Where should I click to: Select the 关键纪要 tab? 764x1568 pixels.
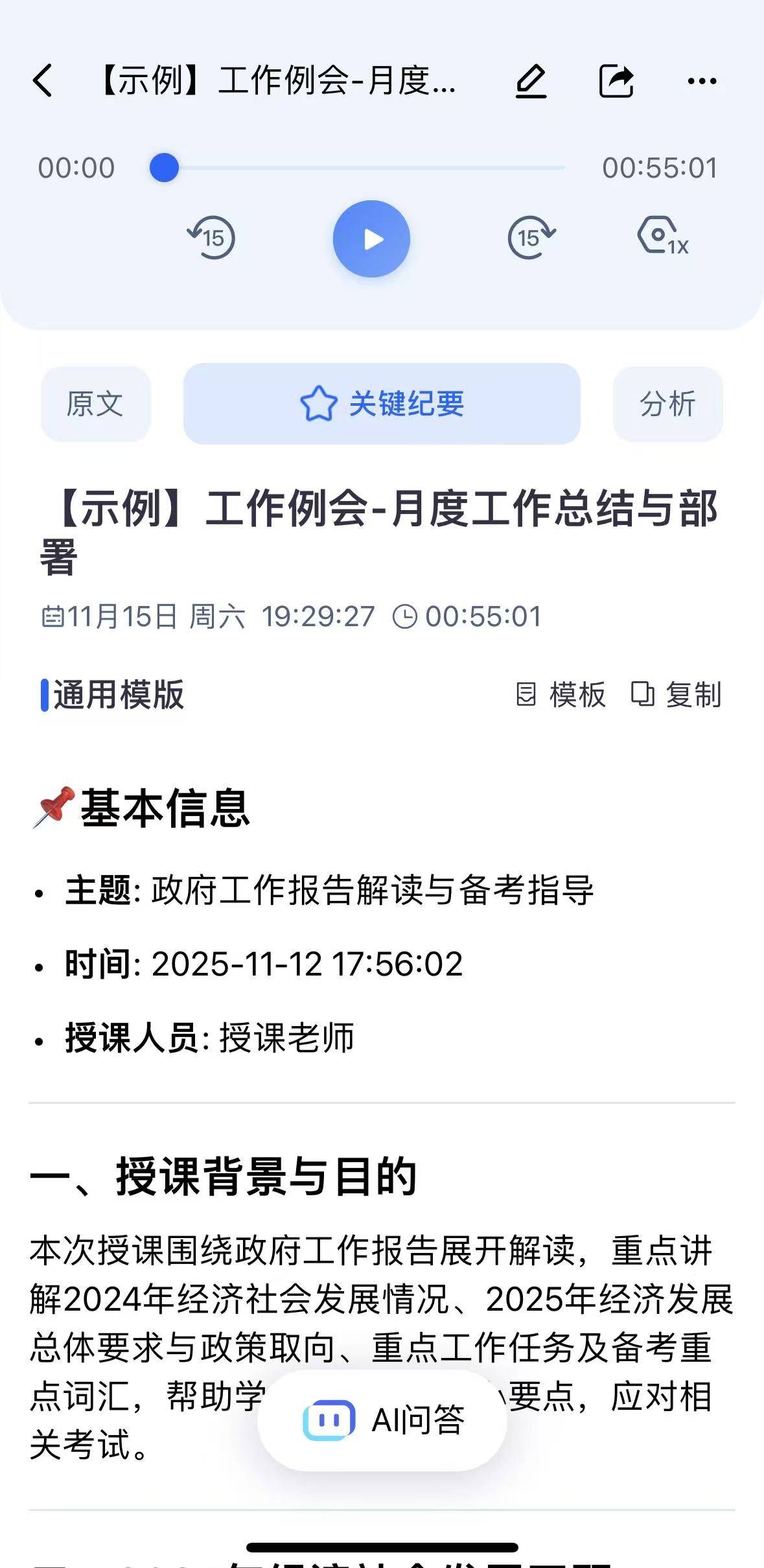(382, 404)
